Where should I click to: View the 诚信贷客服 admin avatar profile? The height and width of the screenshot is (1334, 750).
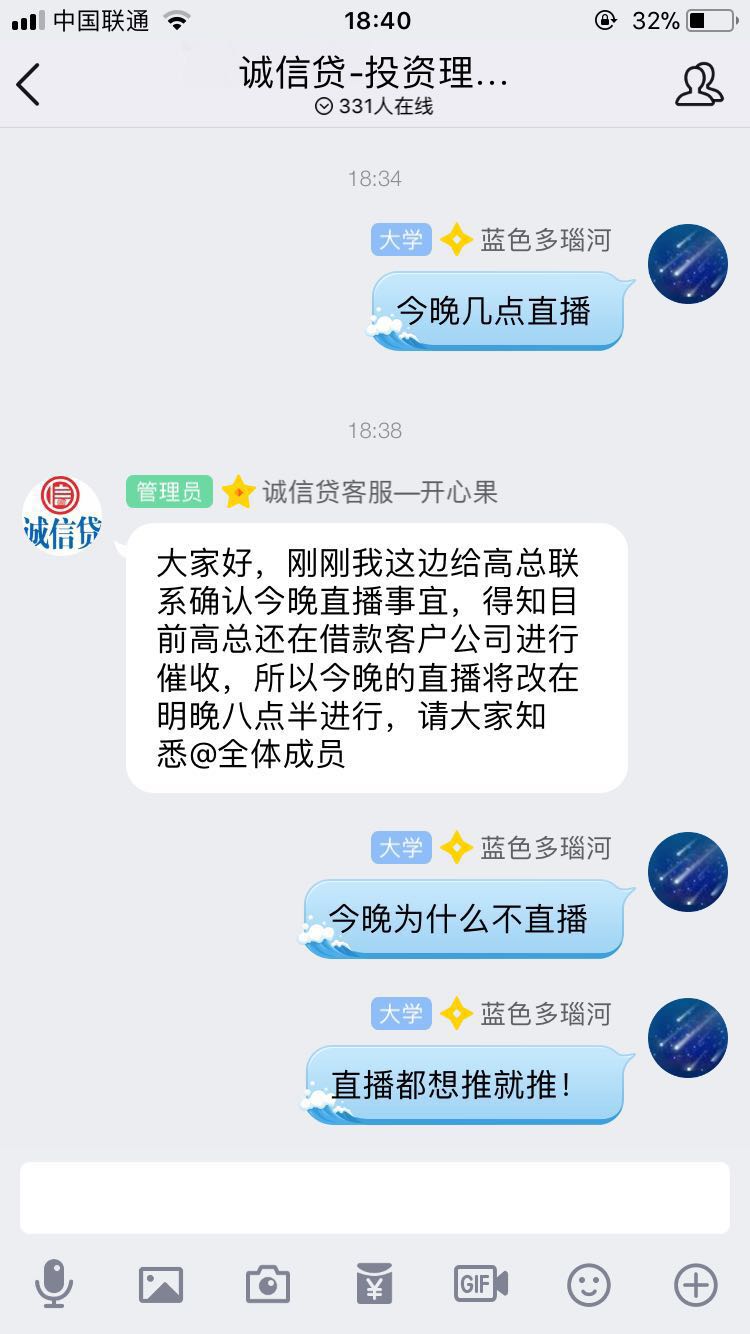62,515
